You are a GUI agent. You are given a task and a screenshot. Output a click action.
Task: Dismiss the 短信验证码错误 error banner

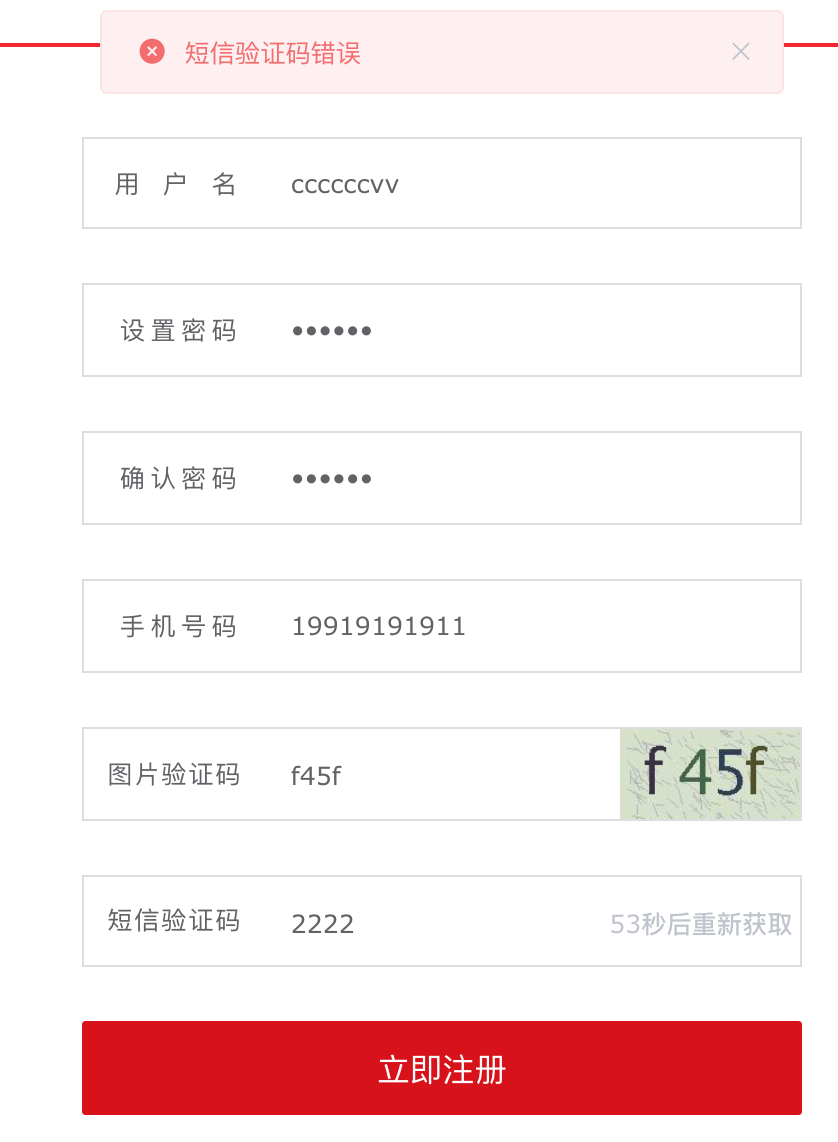click(x=740, y=52)
